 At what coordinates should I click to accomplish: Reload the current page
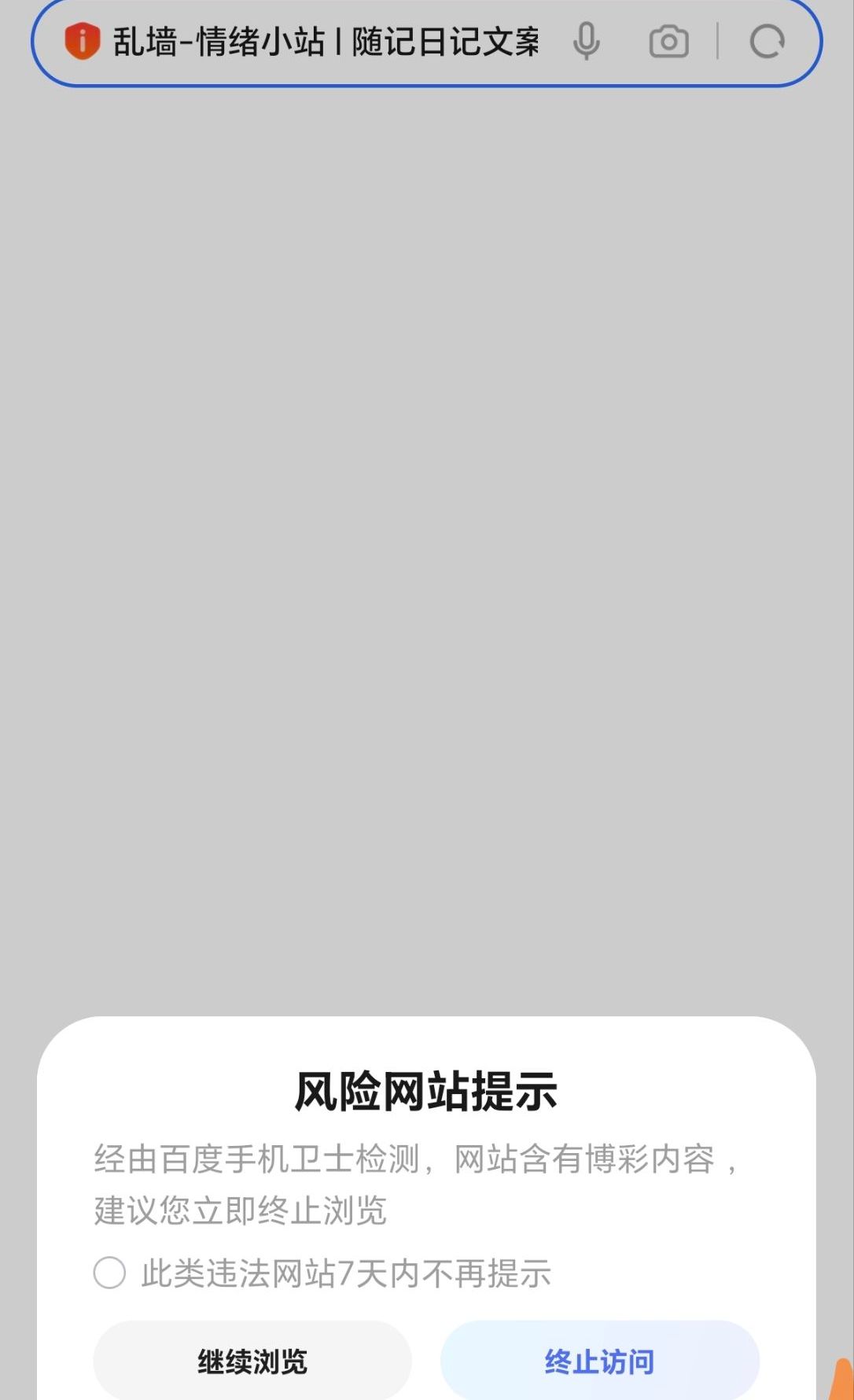(767, 42)
